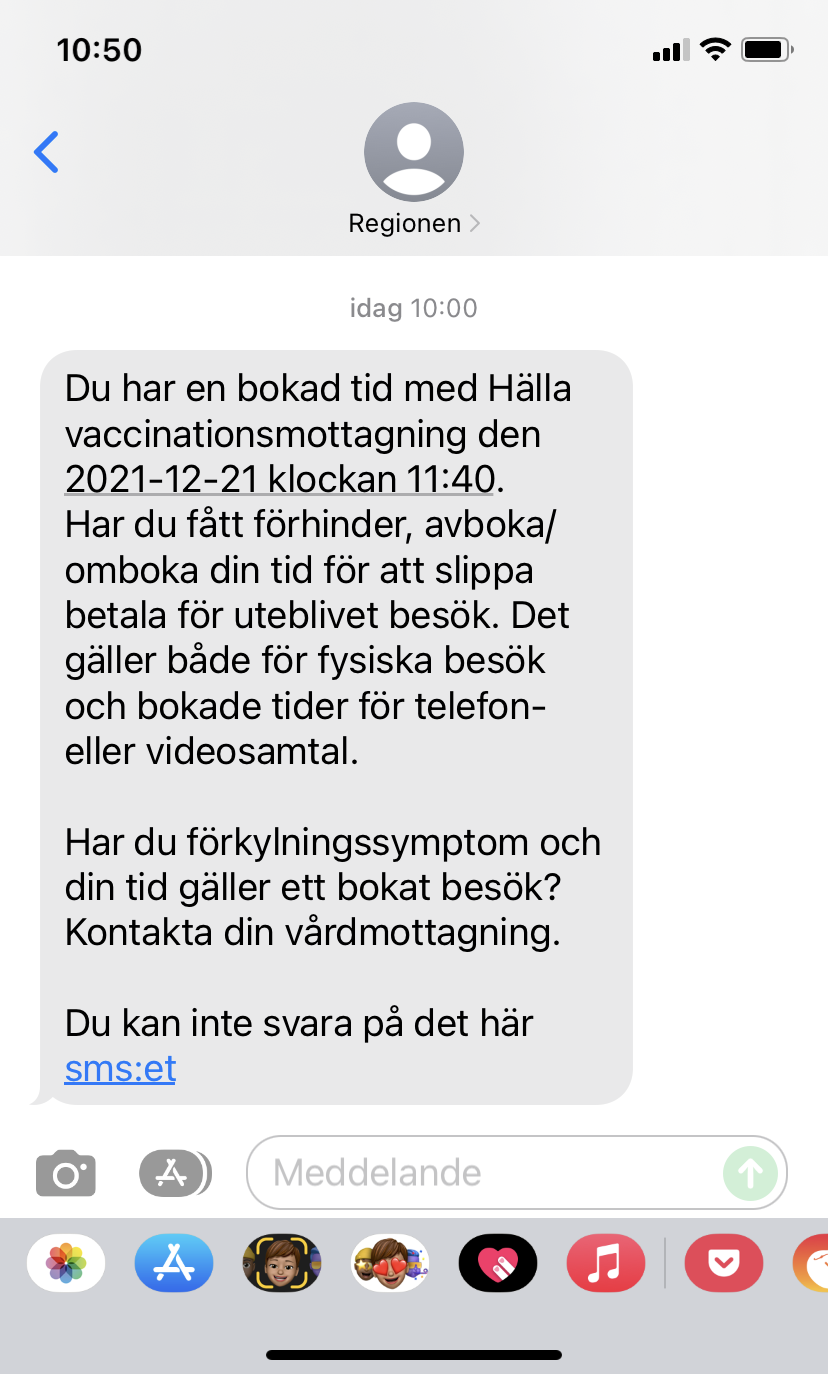Open the App Store iMessage app

[174, 1263]
